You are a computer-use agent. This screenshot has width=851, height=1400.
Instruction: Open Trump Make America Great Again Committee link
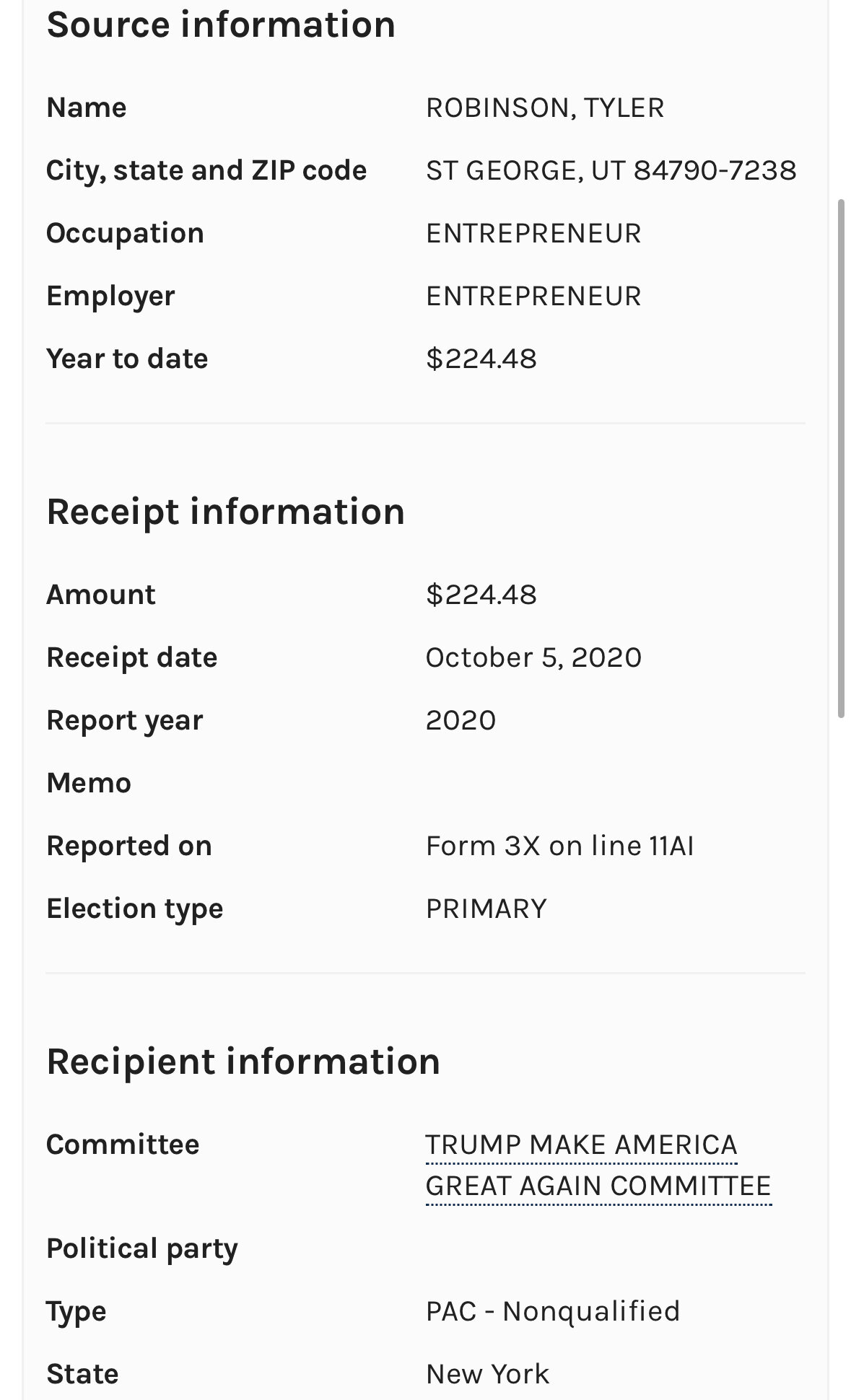click(598, 1165)
